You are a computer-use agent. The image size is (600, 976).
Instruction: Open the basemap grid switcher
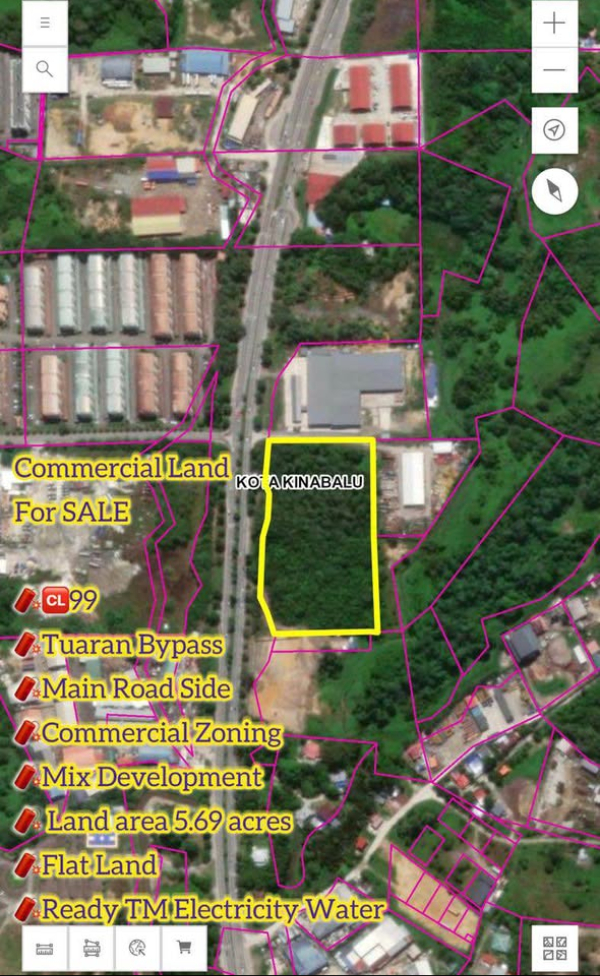coord(554,948)
